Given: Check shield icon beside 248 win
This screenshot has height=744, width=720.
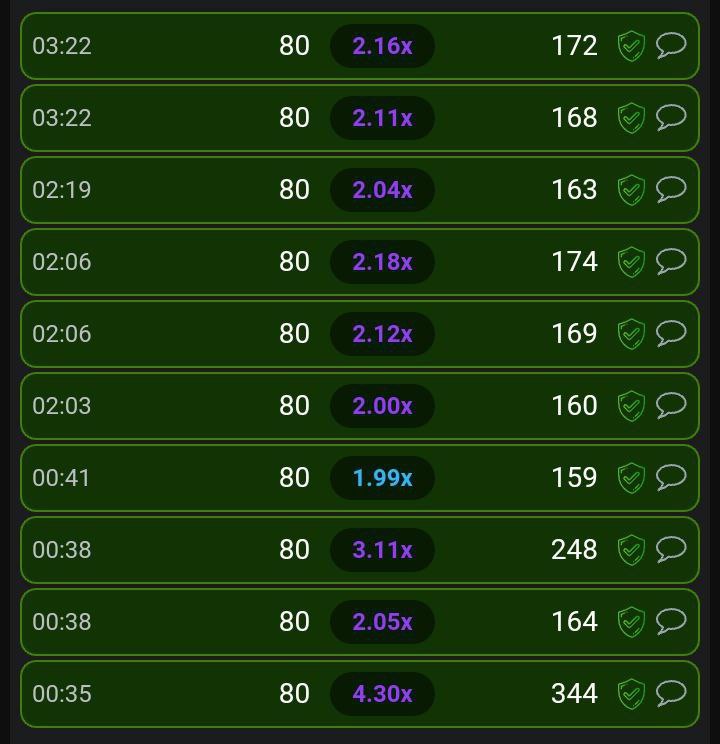Looking at the screenshot, I should click(631, 550).
